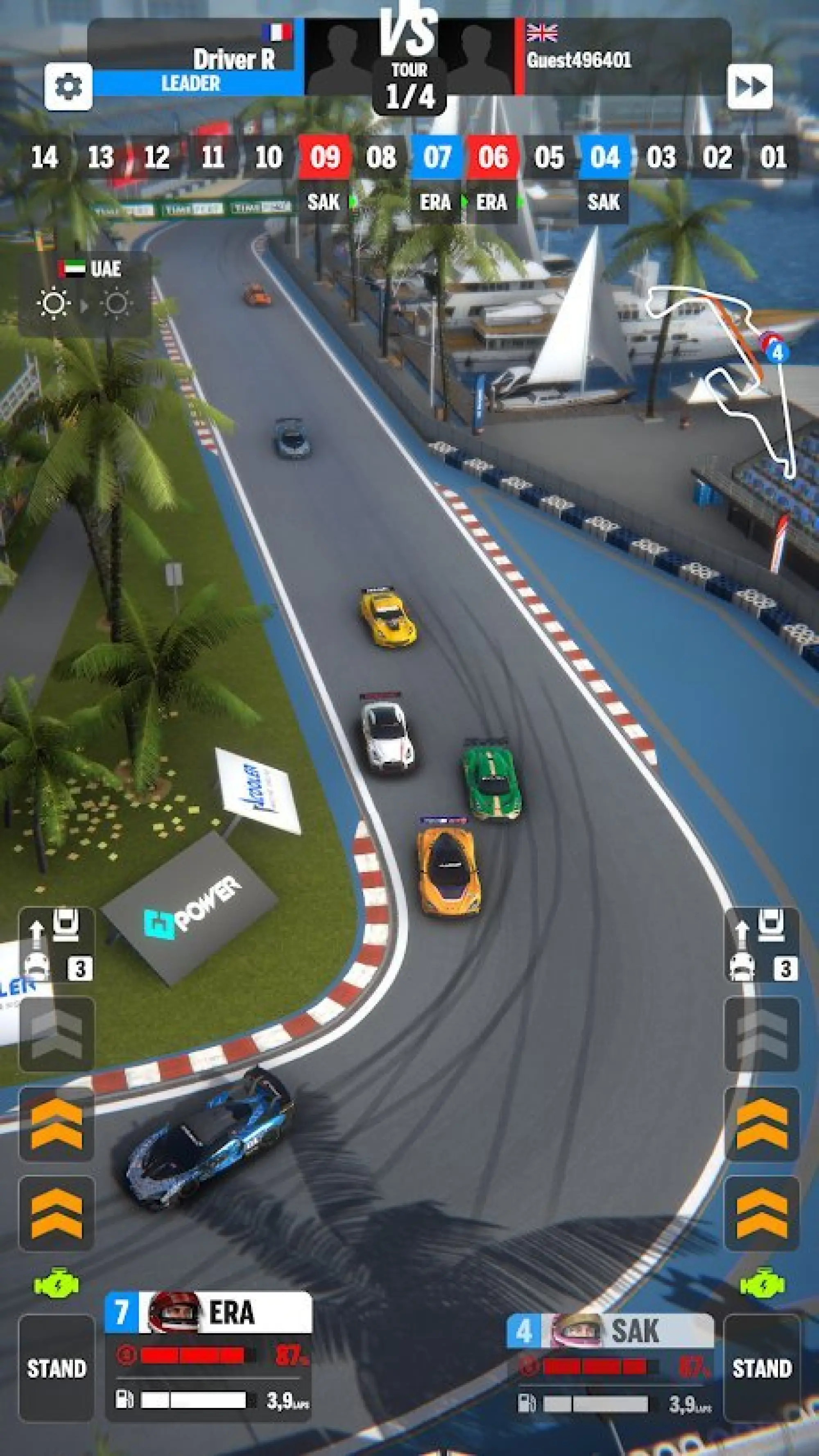This screenshot has width=819, height=1456.
Task: Send ERA to the pits with STAND
Action: point(57,1368)
